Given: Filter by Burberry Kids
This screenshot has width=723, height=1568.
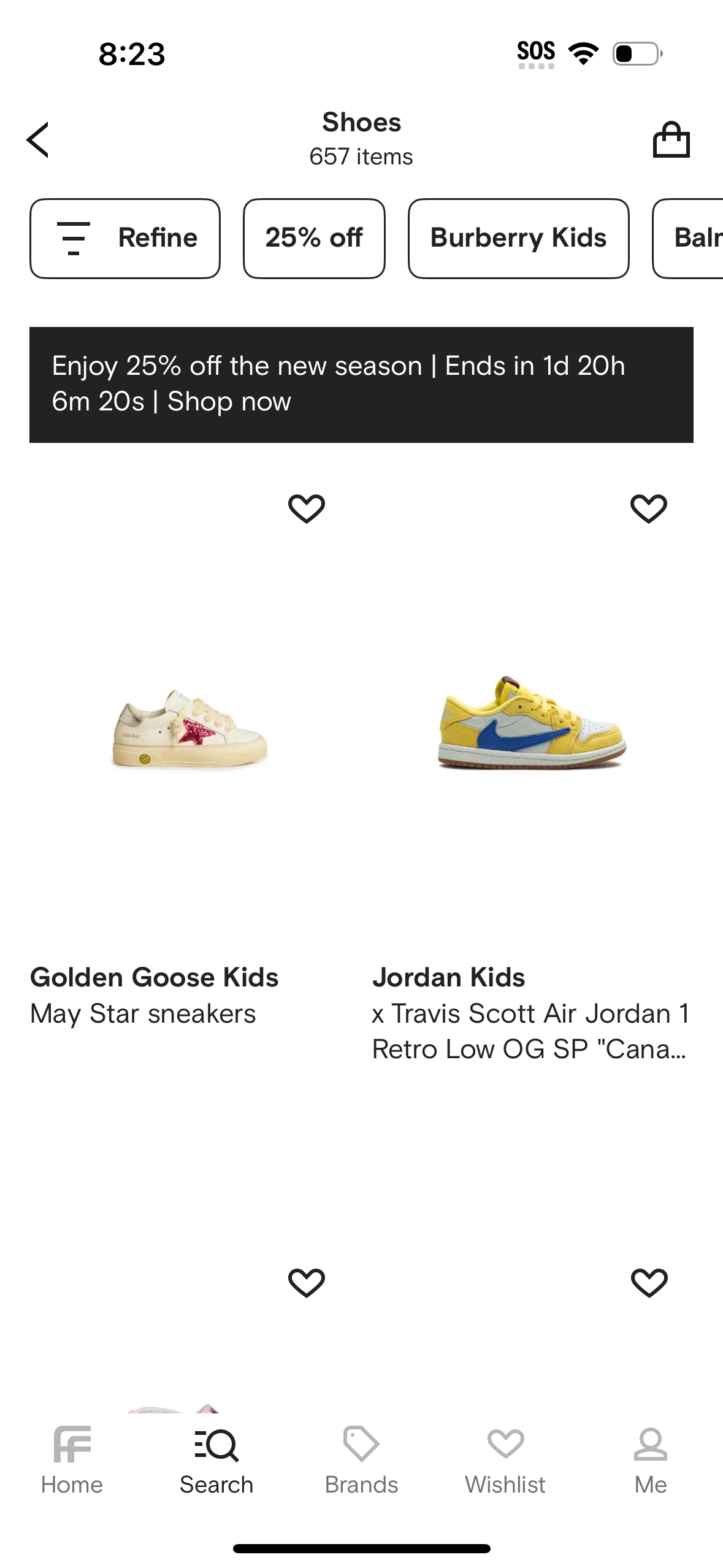Looking at the screenshot, I should [518, 238].
